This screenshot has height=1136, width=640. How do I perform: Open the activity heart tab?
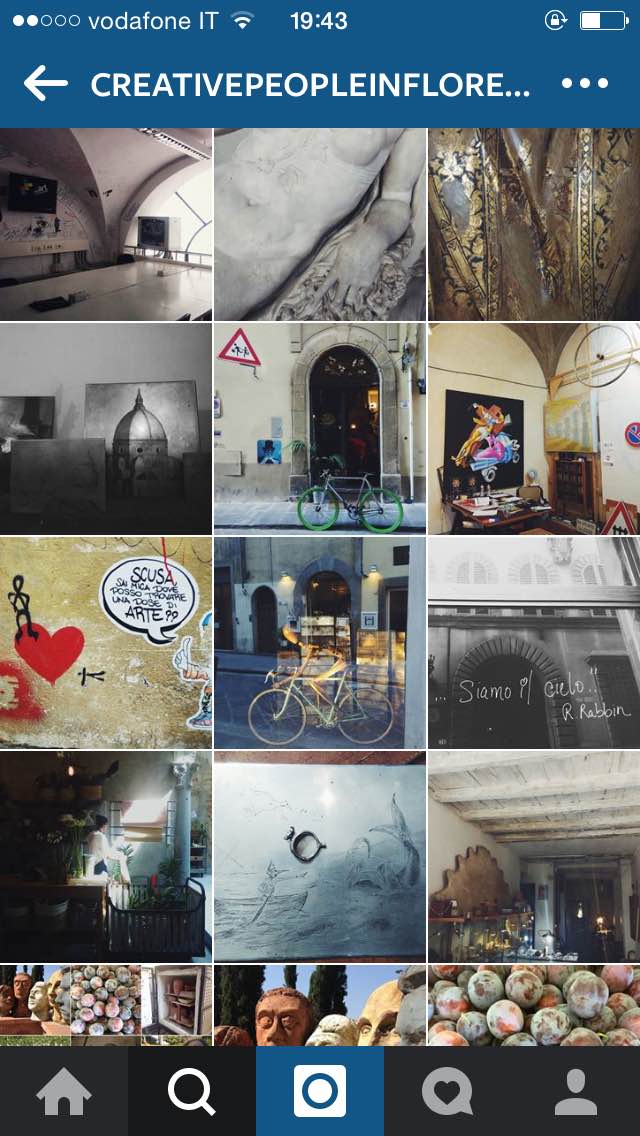point(448,1091)
